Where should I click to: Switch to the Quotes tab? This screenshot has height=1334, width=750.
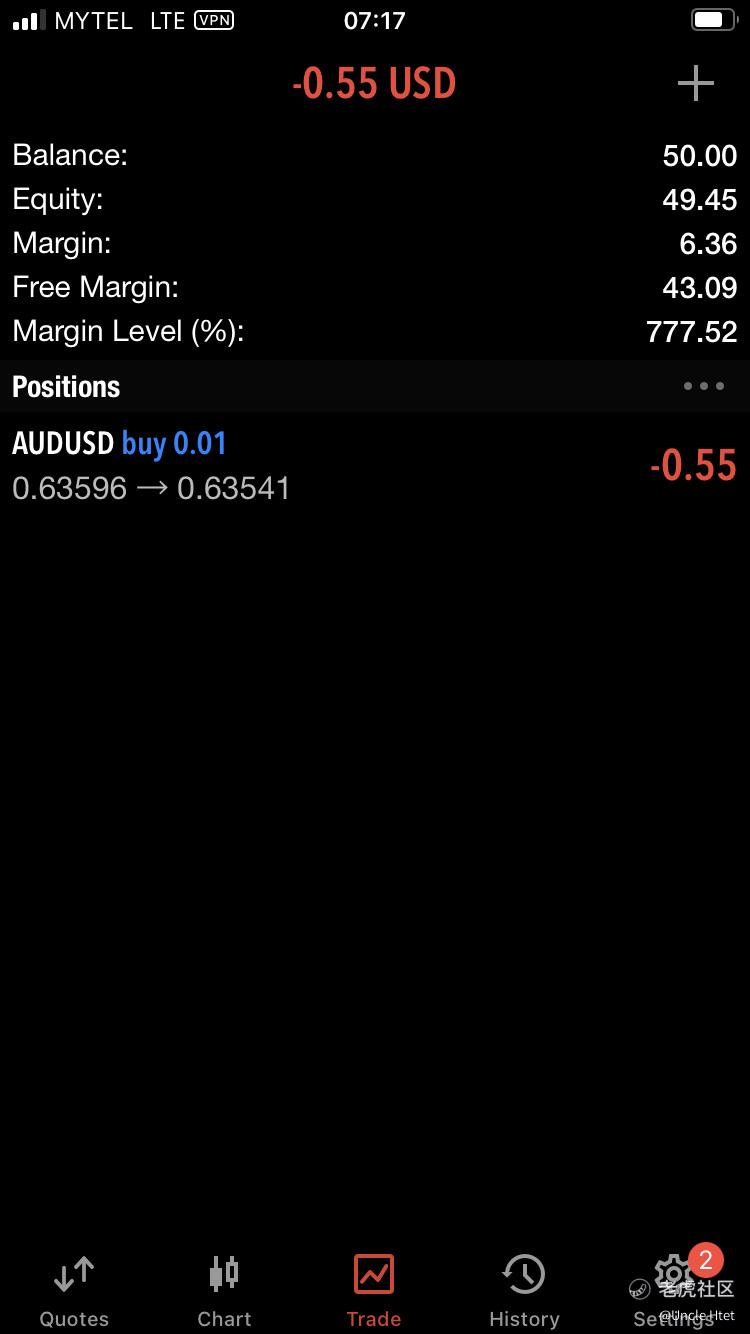(x=74, y=1291)
